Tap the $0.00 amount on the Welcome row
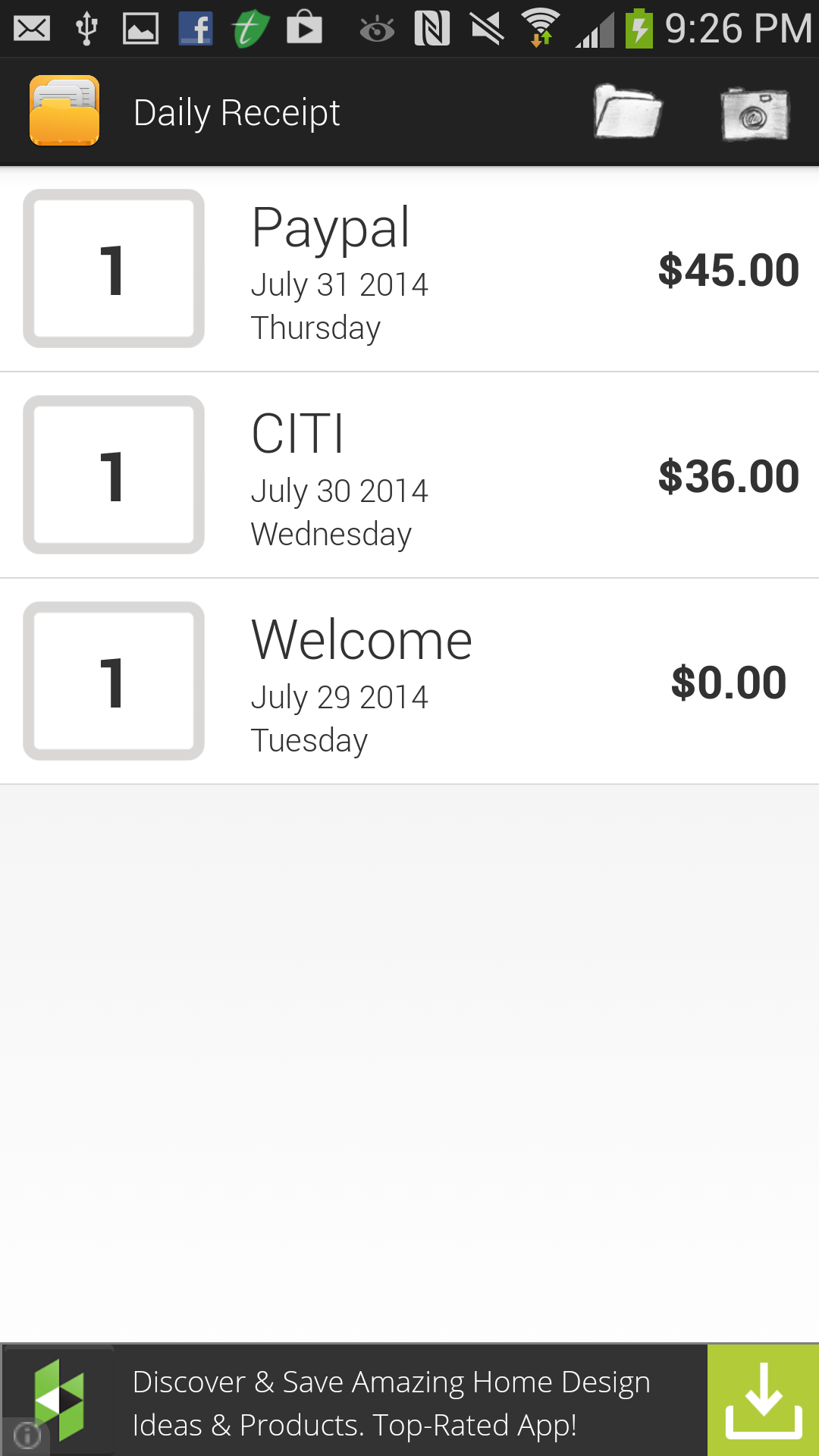The height and width of the screenshot is (1456, 819). 730,682
